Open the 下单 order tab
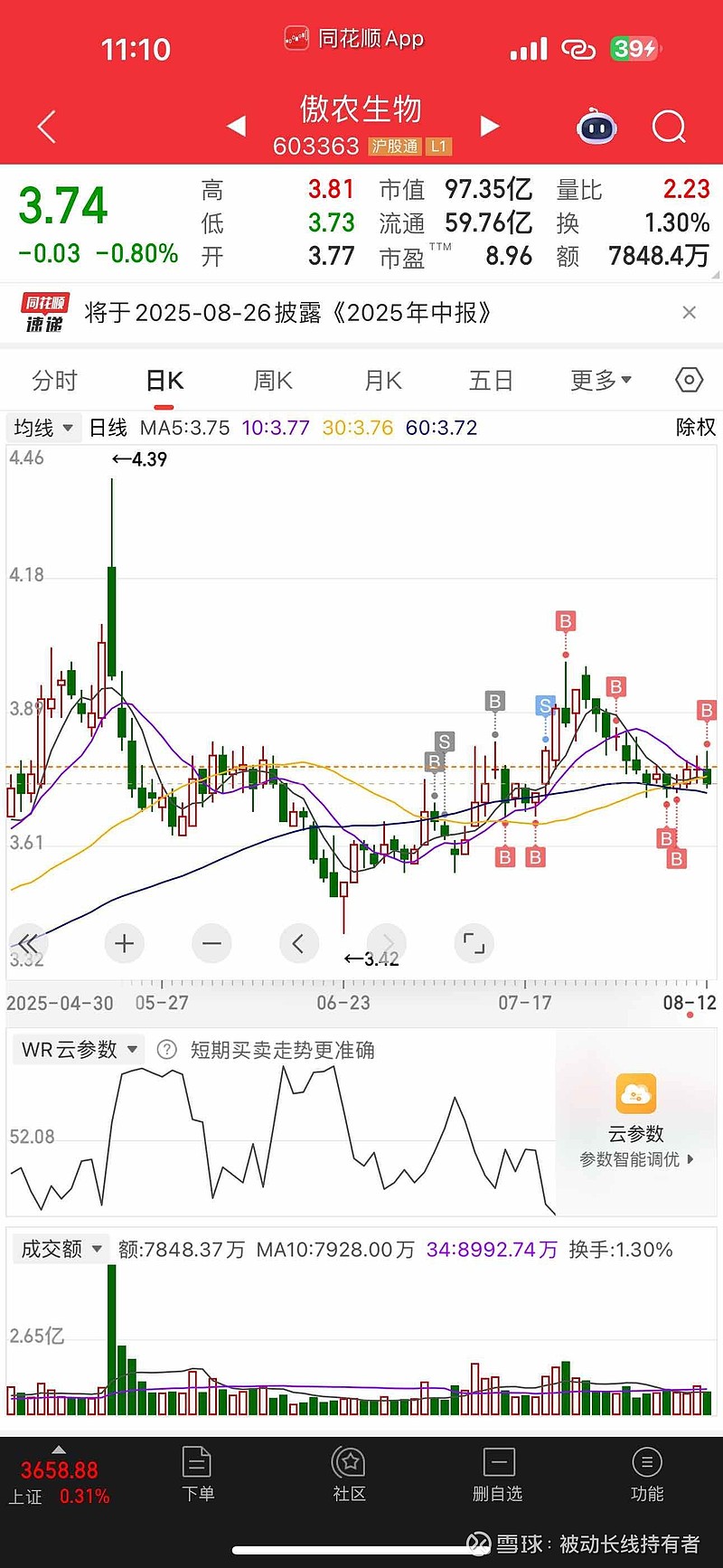 tap(197, 1474)
